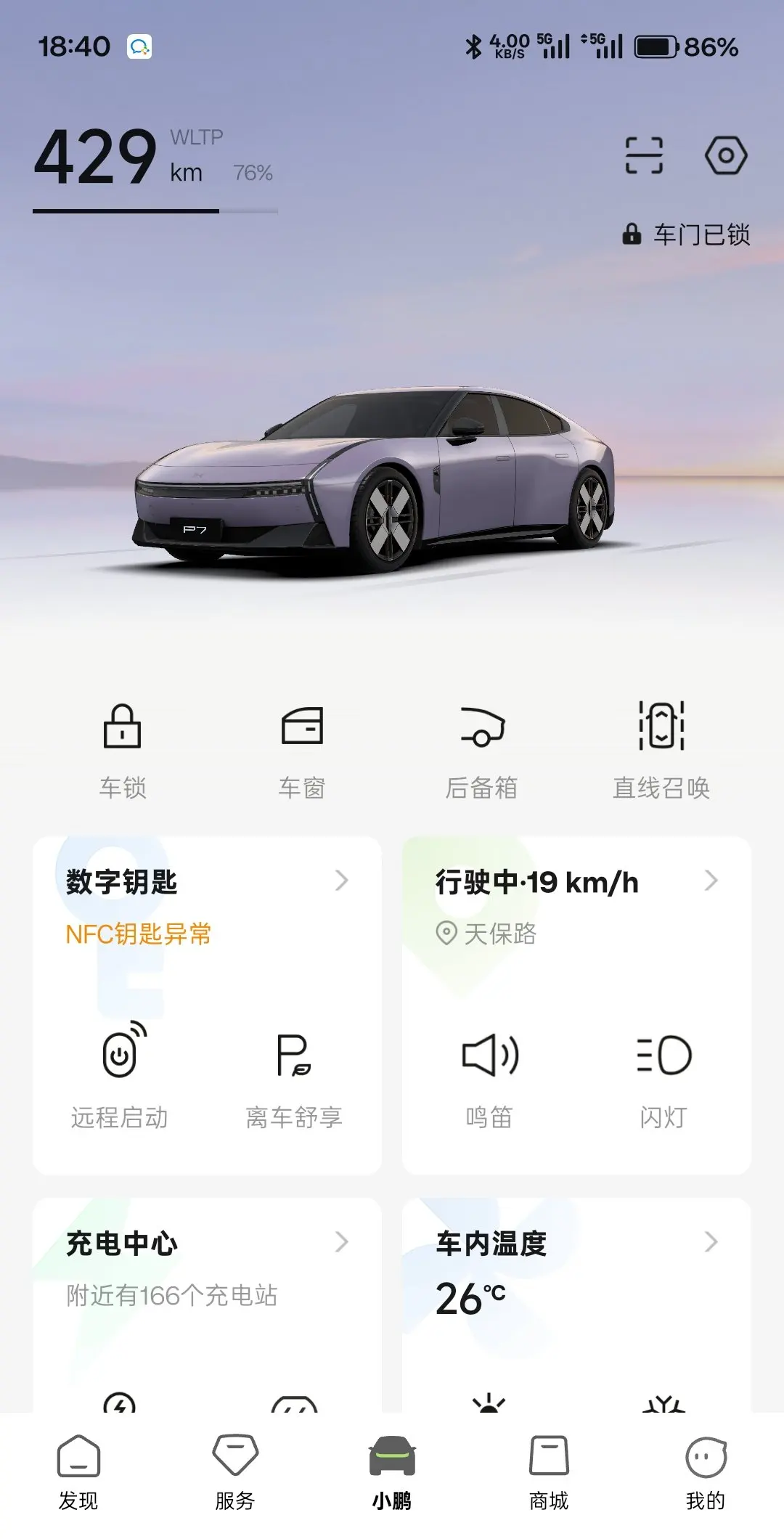Tap 远程启动 remote start
784x1539 pixels.
coord(120,1076)
